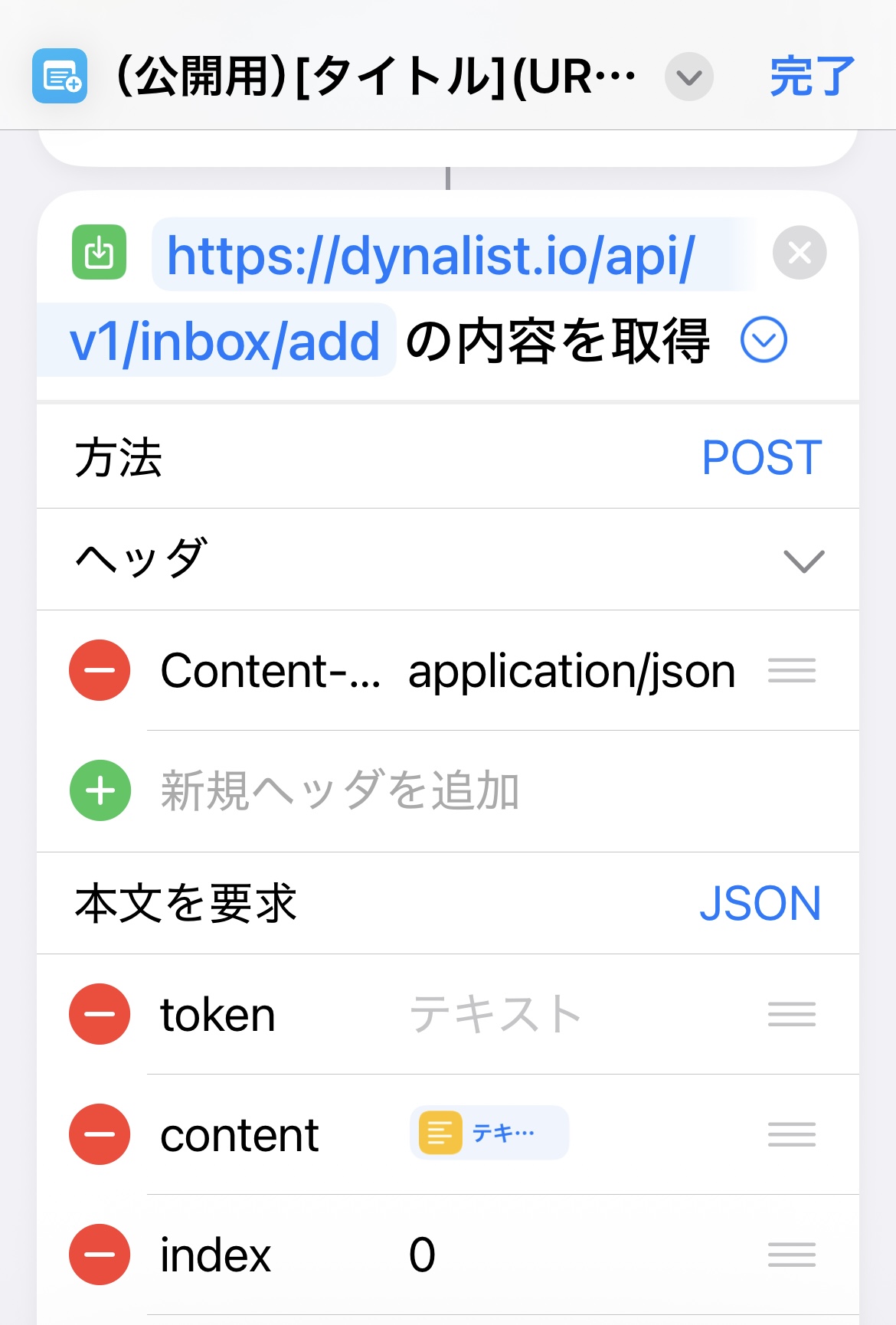This screenshot has width=896, height=1325.
Task: Edit the application/json header value
Action: tap(571, 672)
